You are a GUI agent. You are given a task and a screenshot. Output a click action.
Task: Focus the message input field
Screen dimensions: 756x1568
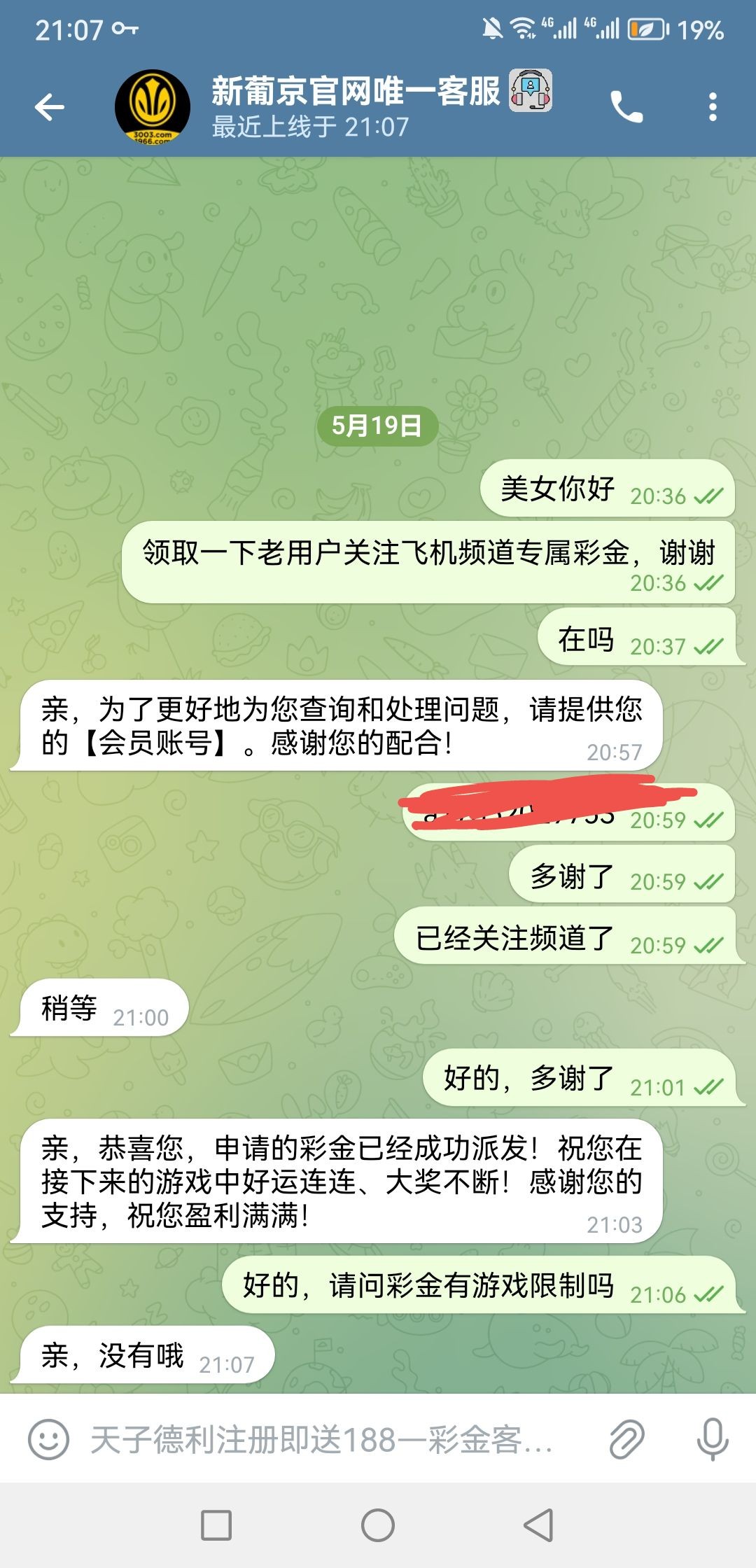322,1439
